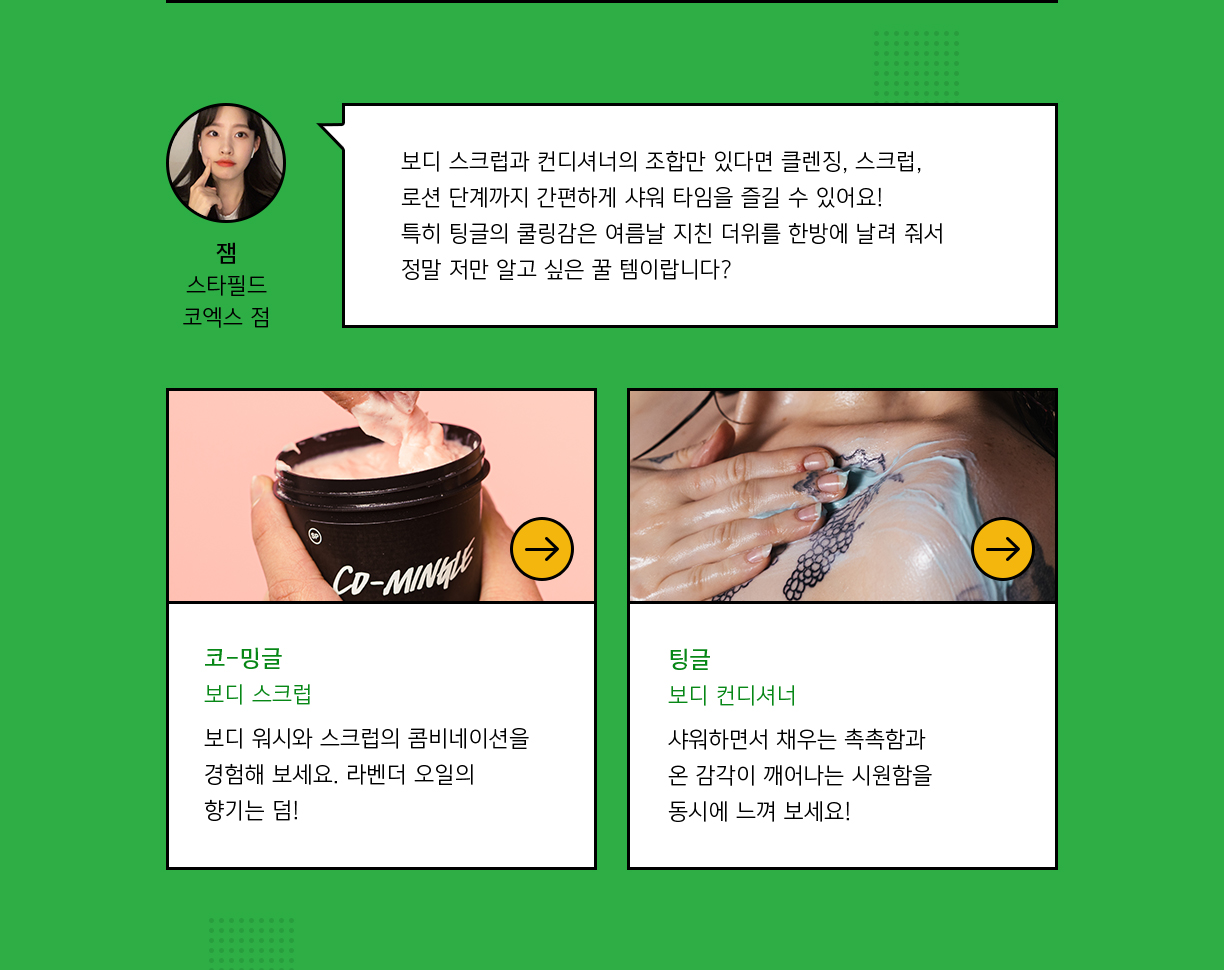Tap the arrow on the 팅글 body conditioner card
Image resolution: width=1224 pixels, height=970 pixels.
1002,549
